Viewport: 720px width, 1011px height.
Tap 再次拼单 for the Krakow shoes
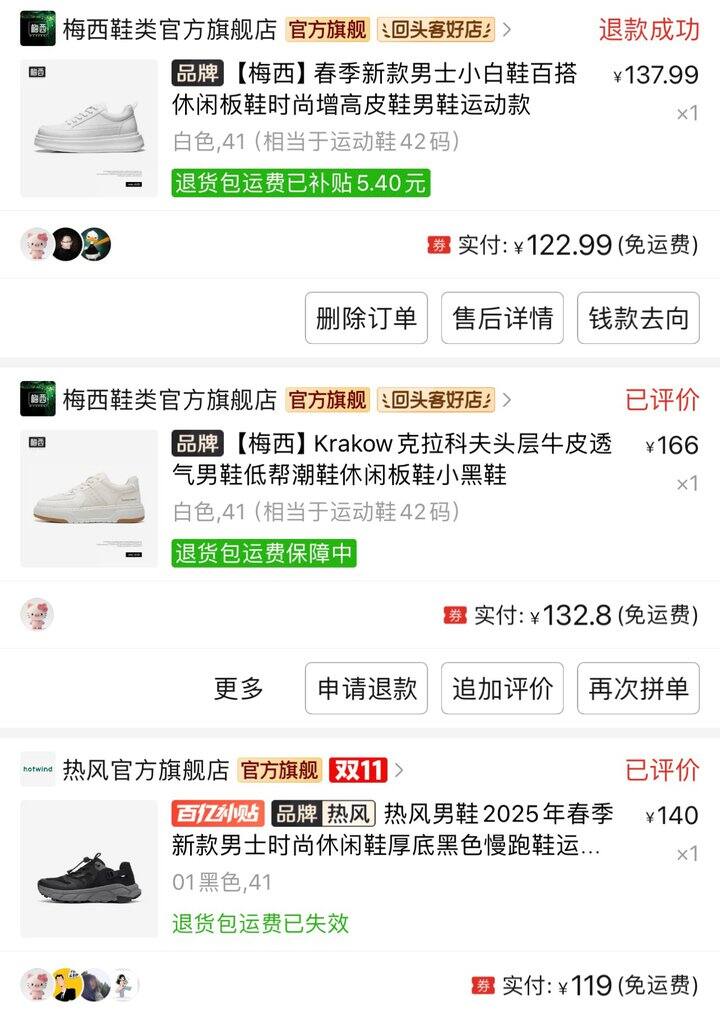638,688
